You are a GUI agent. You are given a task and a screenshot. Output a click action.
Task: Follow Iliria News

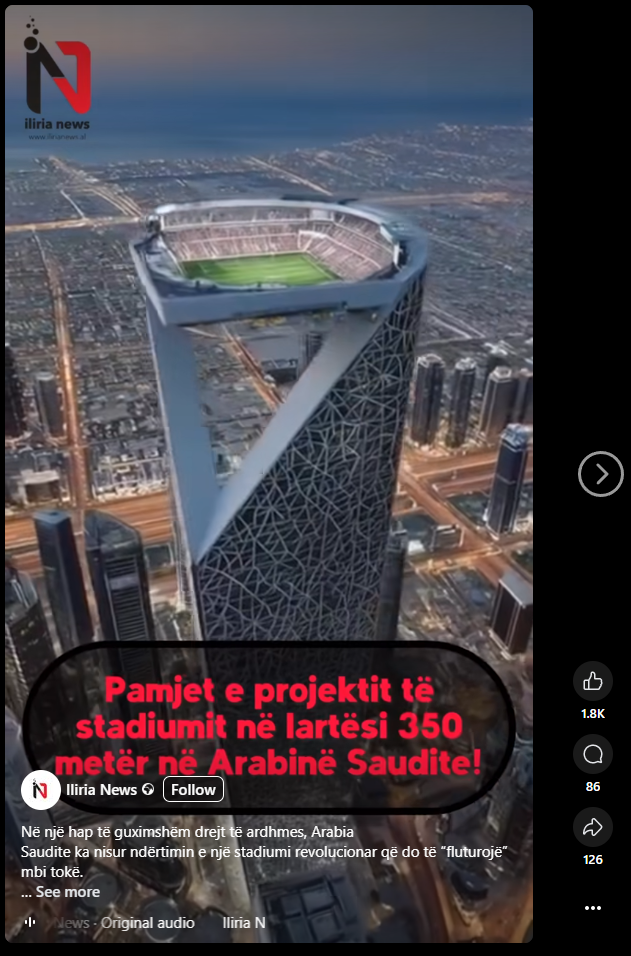coord(193,789)
